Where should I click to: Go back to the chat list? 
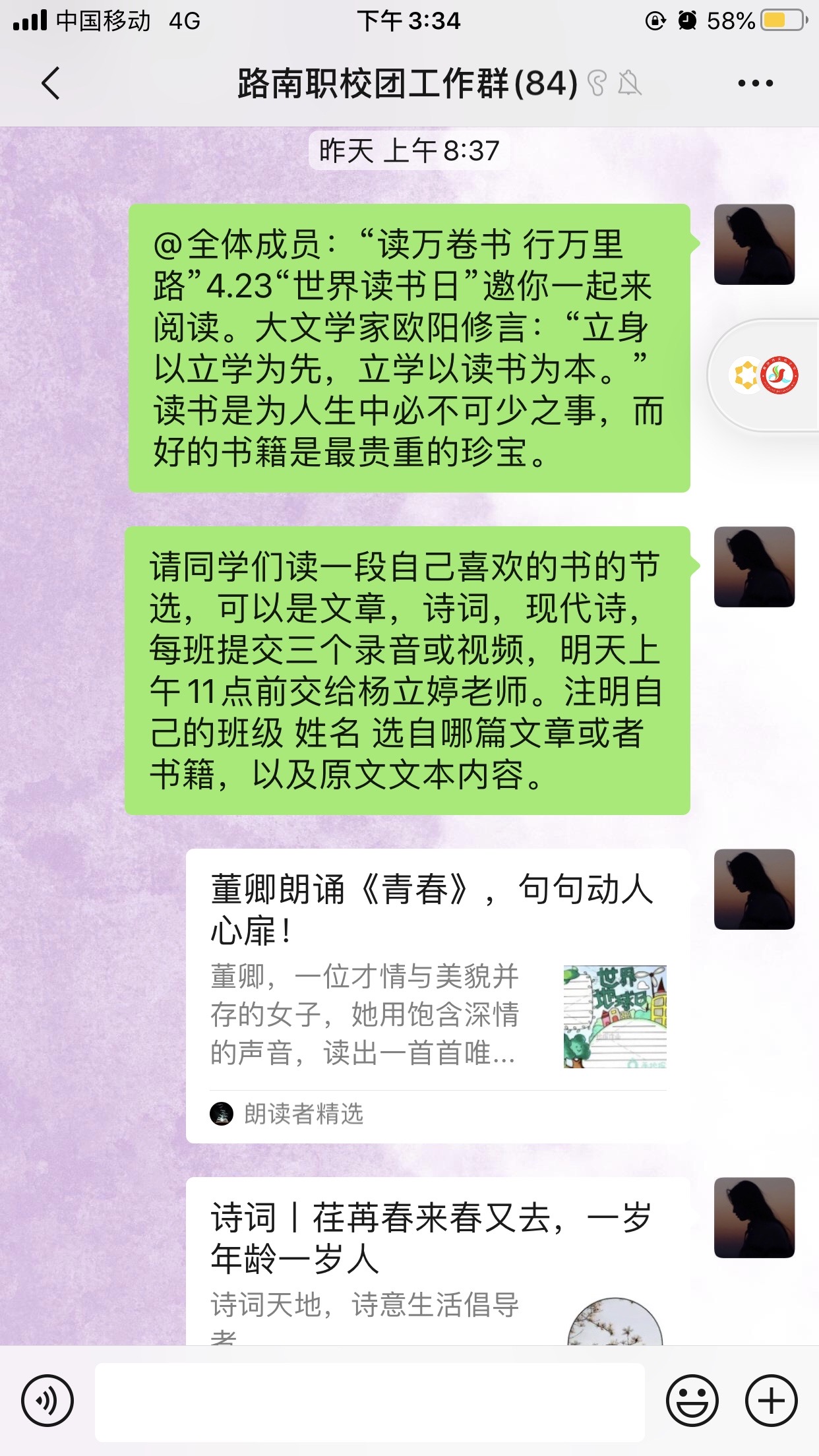point(51,84)
